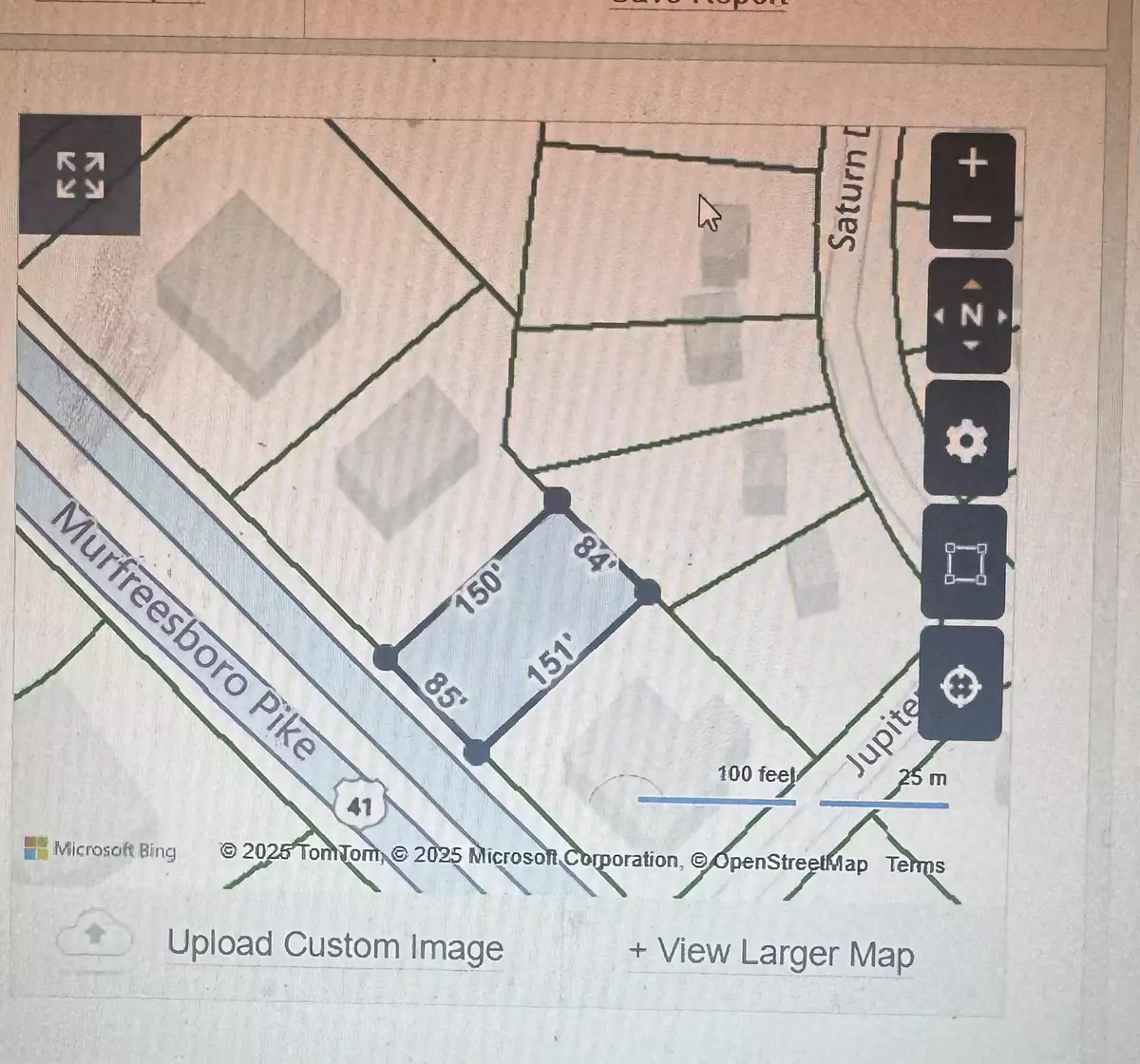
Task: Activate the rectangle selection tool
Action: click(x=964, y=563)
